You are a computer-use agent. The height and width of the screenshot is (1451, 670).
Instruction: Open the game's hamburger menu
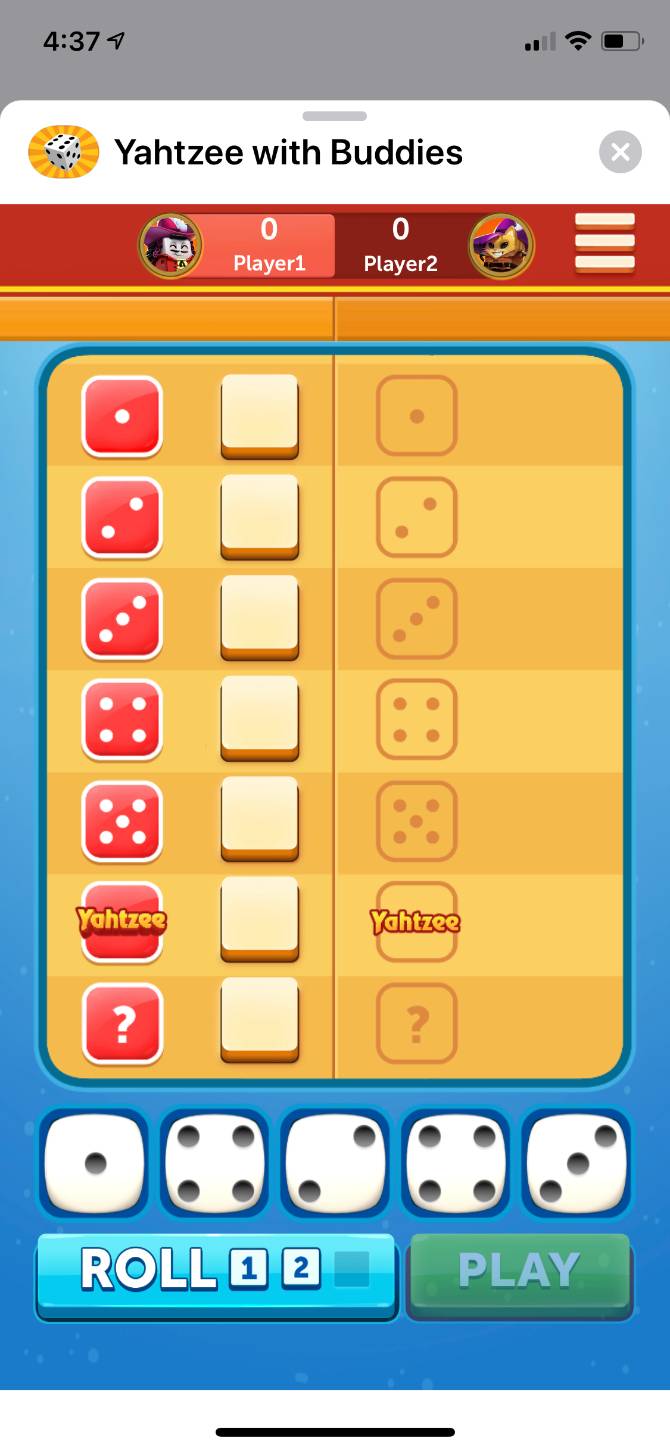(x=604, y=242)
